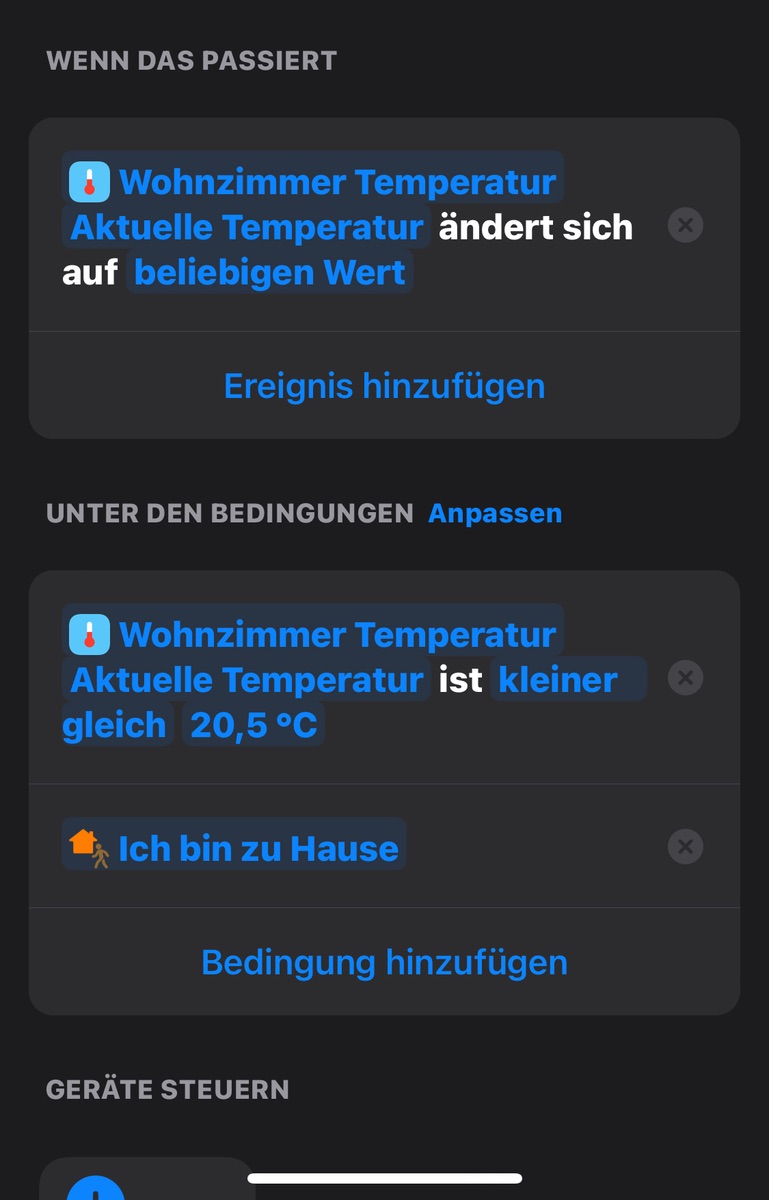The image size is (769, 1200).
Task: Change the trigger's Aktuelle Temperatur characteristic
Action: pyautogui.click(x=247, y=228)
